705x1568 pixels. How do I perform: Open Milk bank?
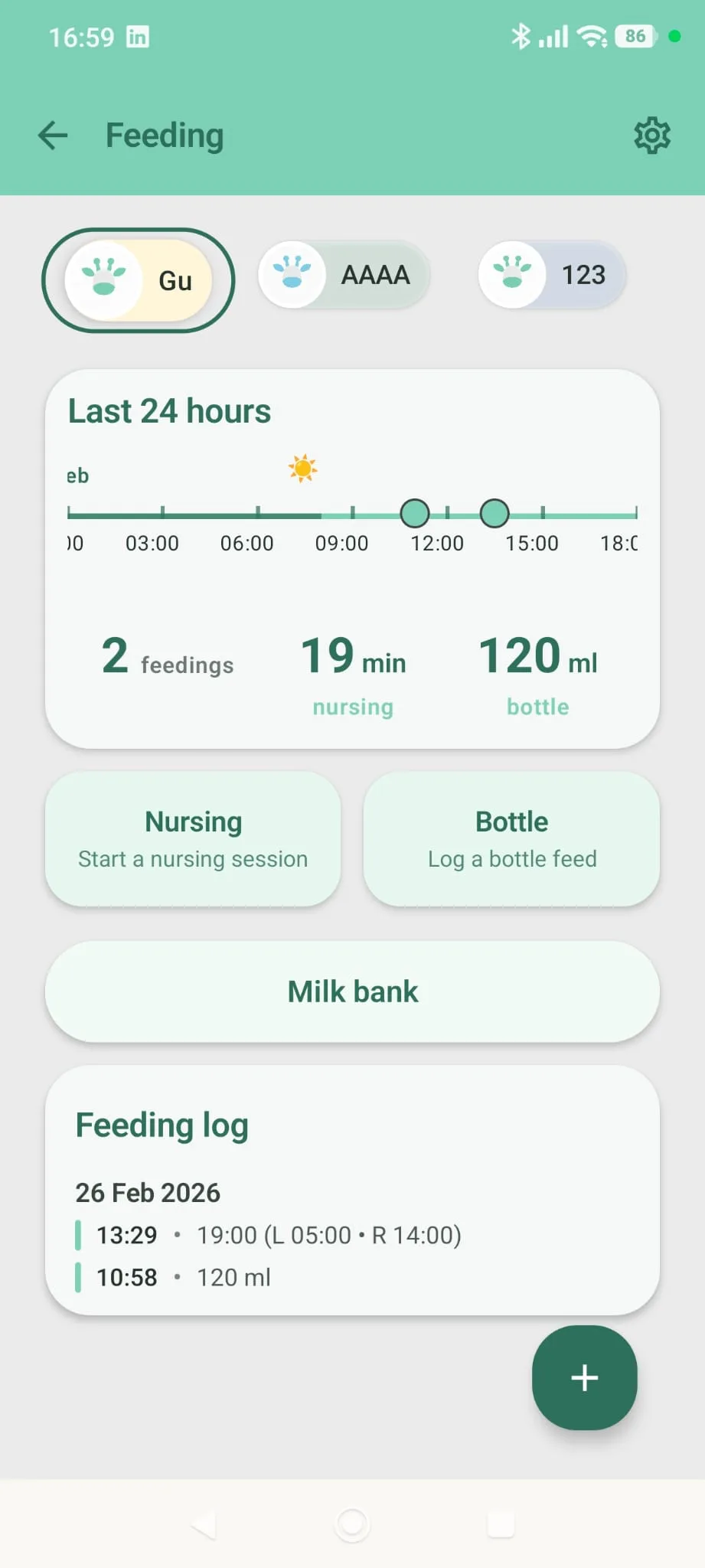pos(352,991)
